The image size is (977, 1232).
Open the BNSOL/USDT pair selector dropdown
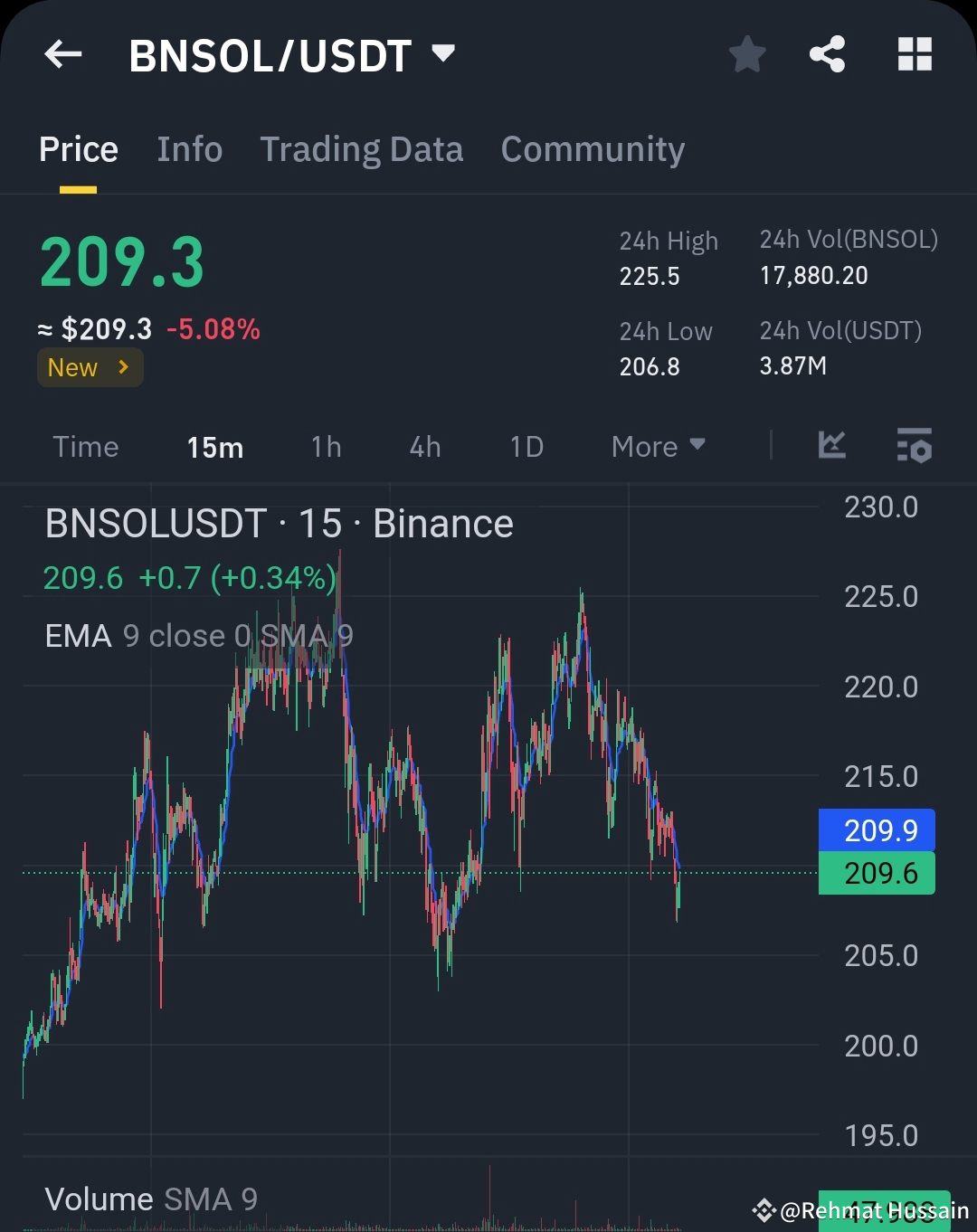pyautogui.click(x=443, y=54)
